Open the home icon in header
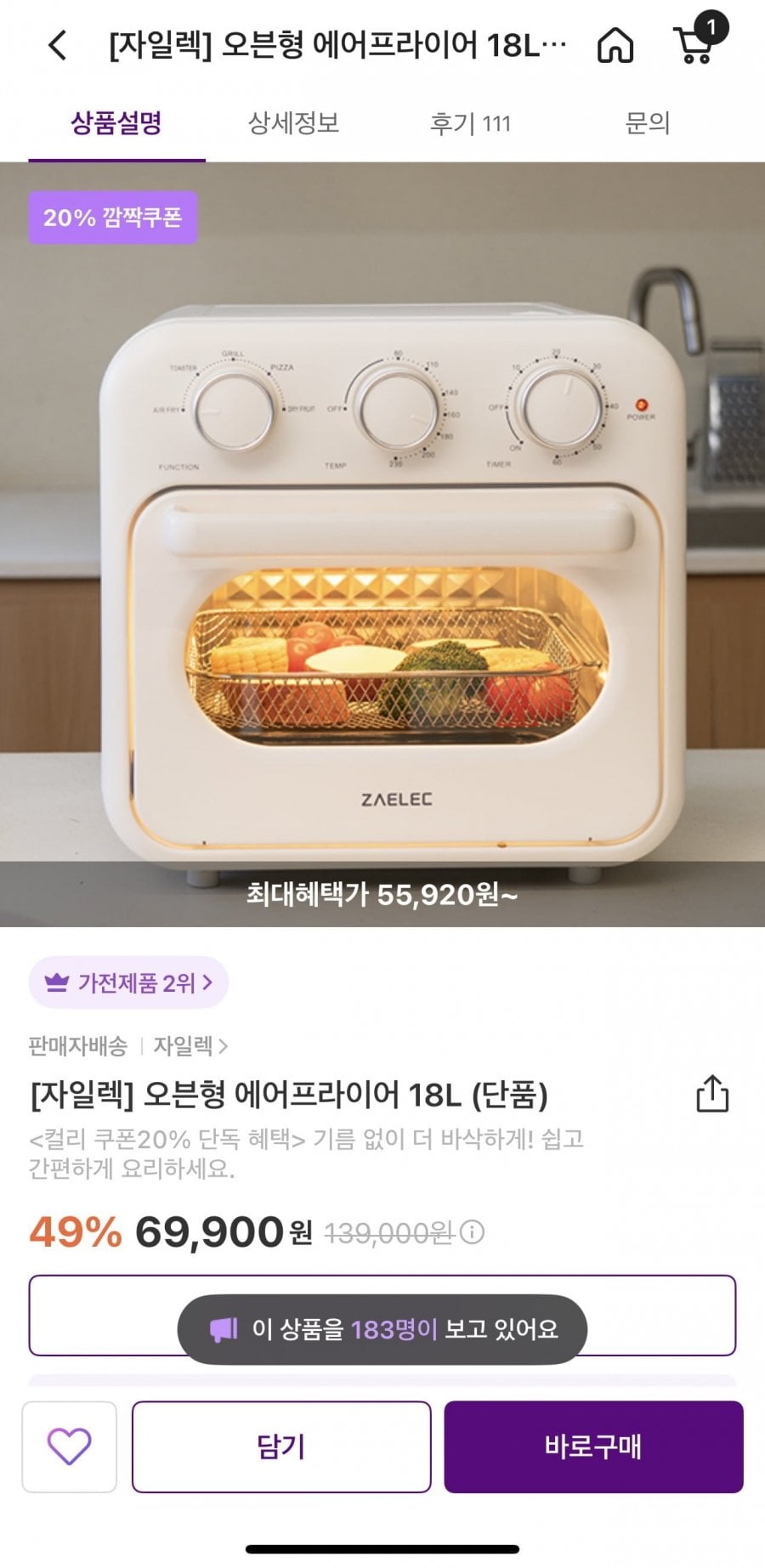Image resolution: width=765 pixels, height=1568 pixels. coord(615,45)
